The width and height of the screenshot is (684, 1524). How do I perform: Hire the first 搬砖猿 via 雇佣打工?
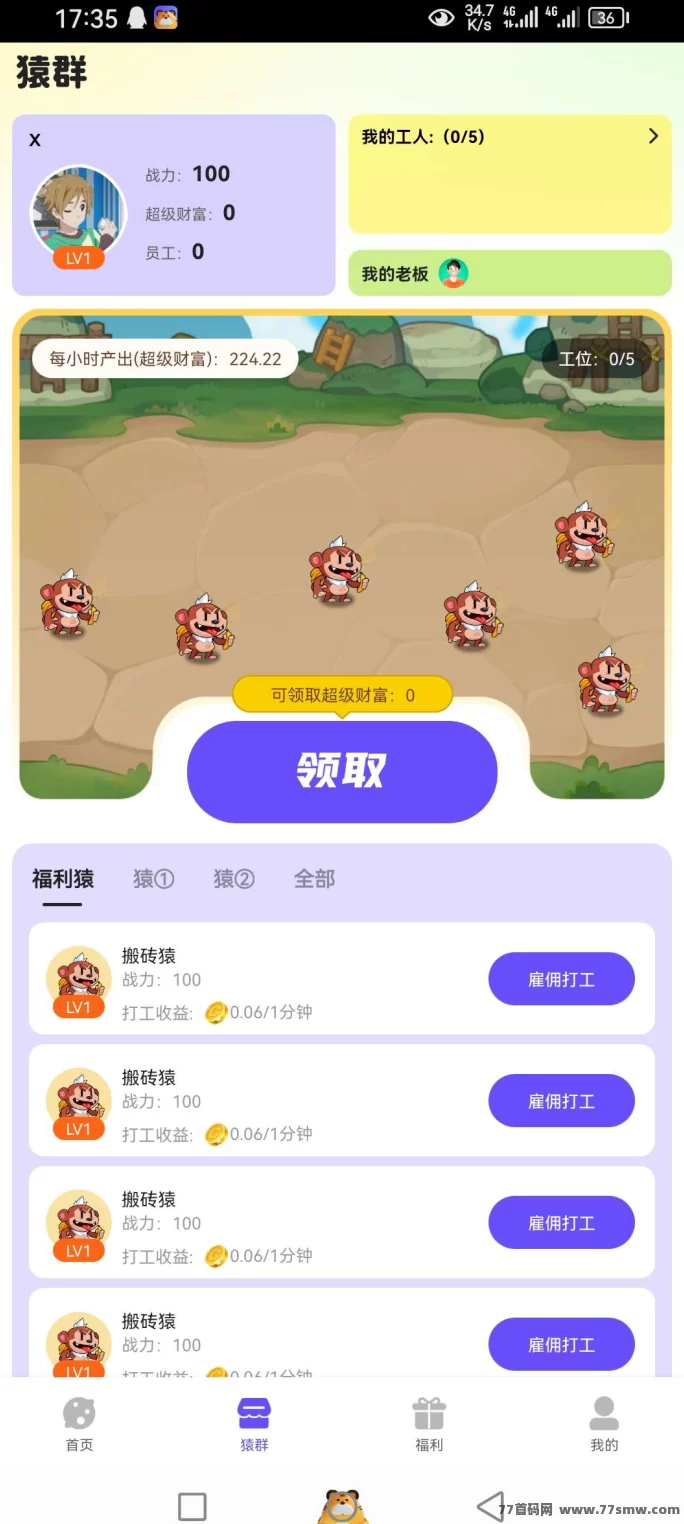[x=561, y=979]
